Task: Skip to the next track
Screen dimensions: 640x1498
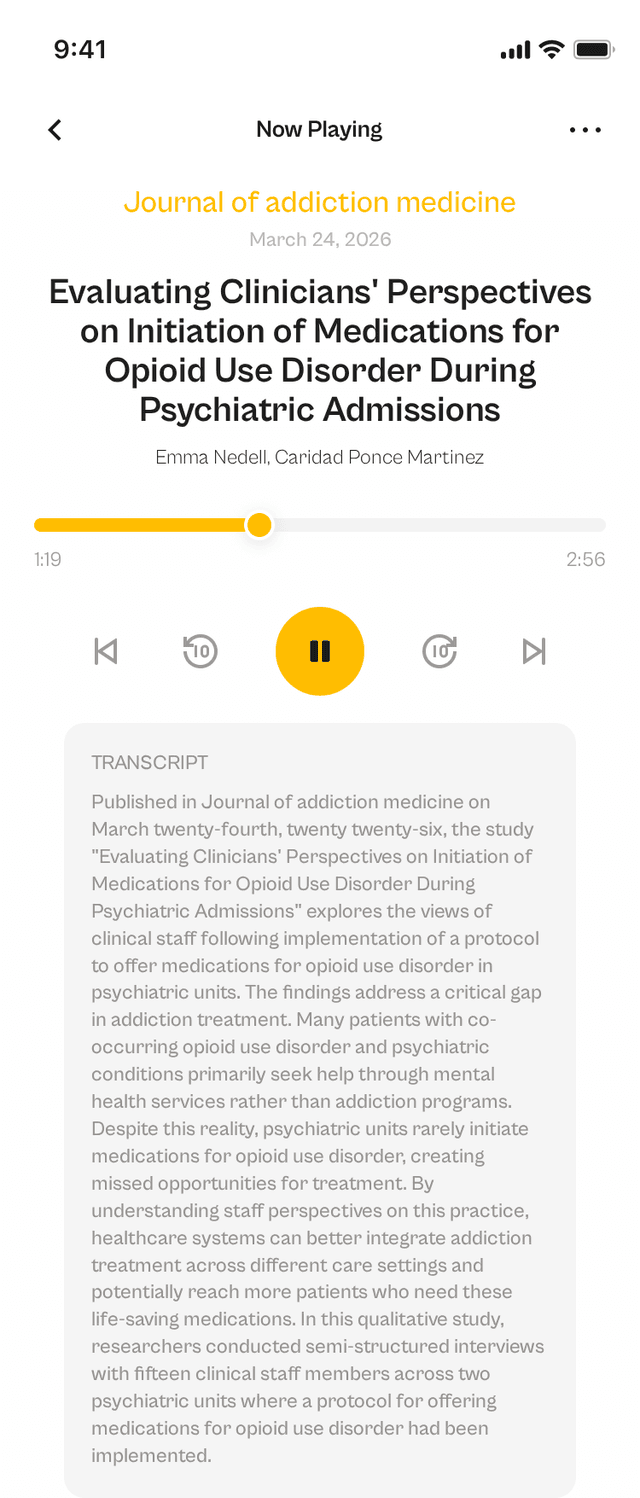Action: (x=534, y=651)
